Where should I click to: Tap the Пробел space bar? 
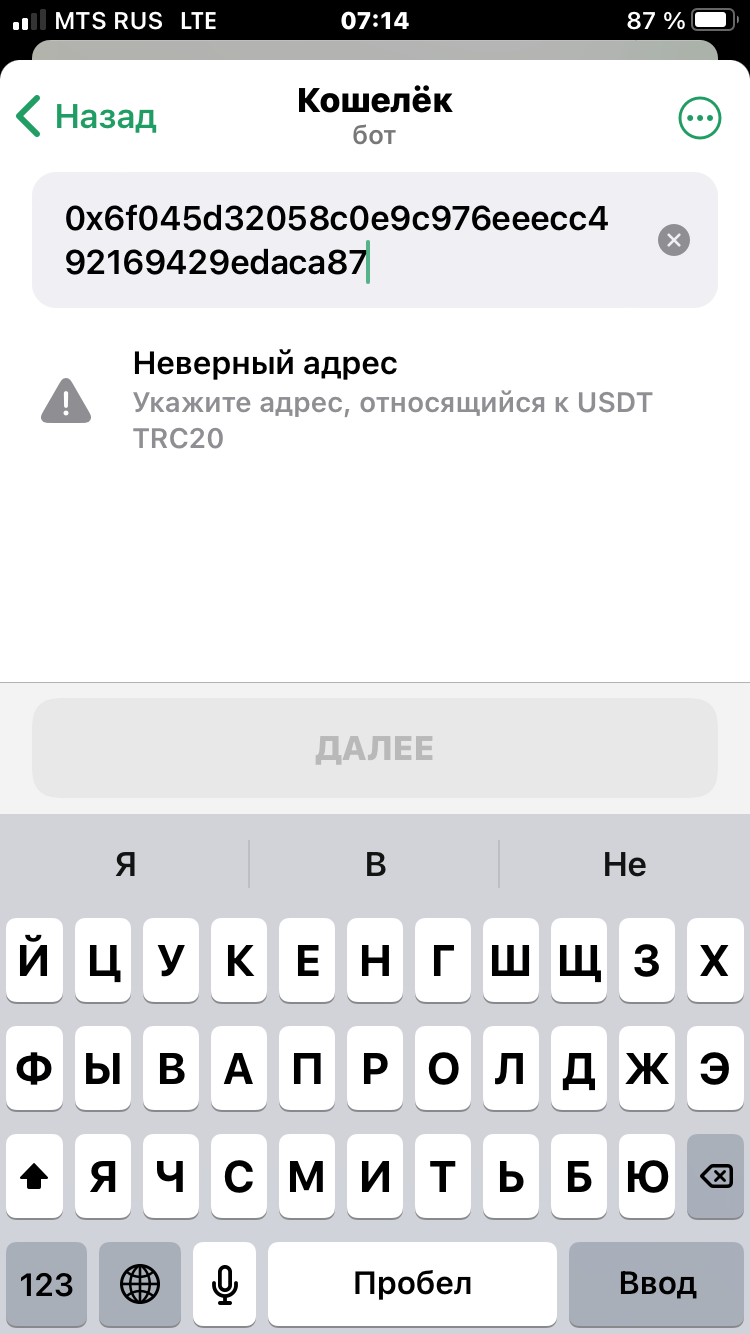tap(412, 1284)
